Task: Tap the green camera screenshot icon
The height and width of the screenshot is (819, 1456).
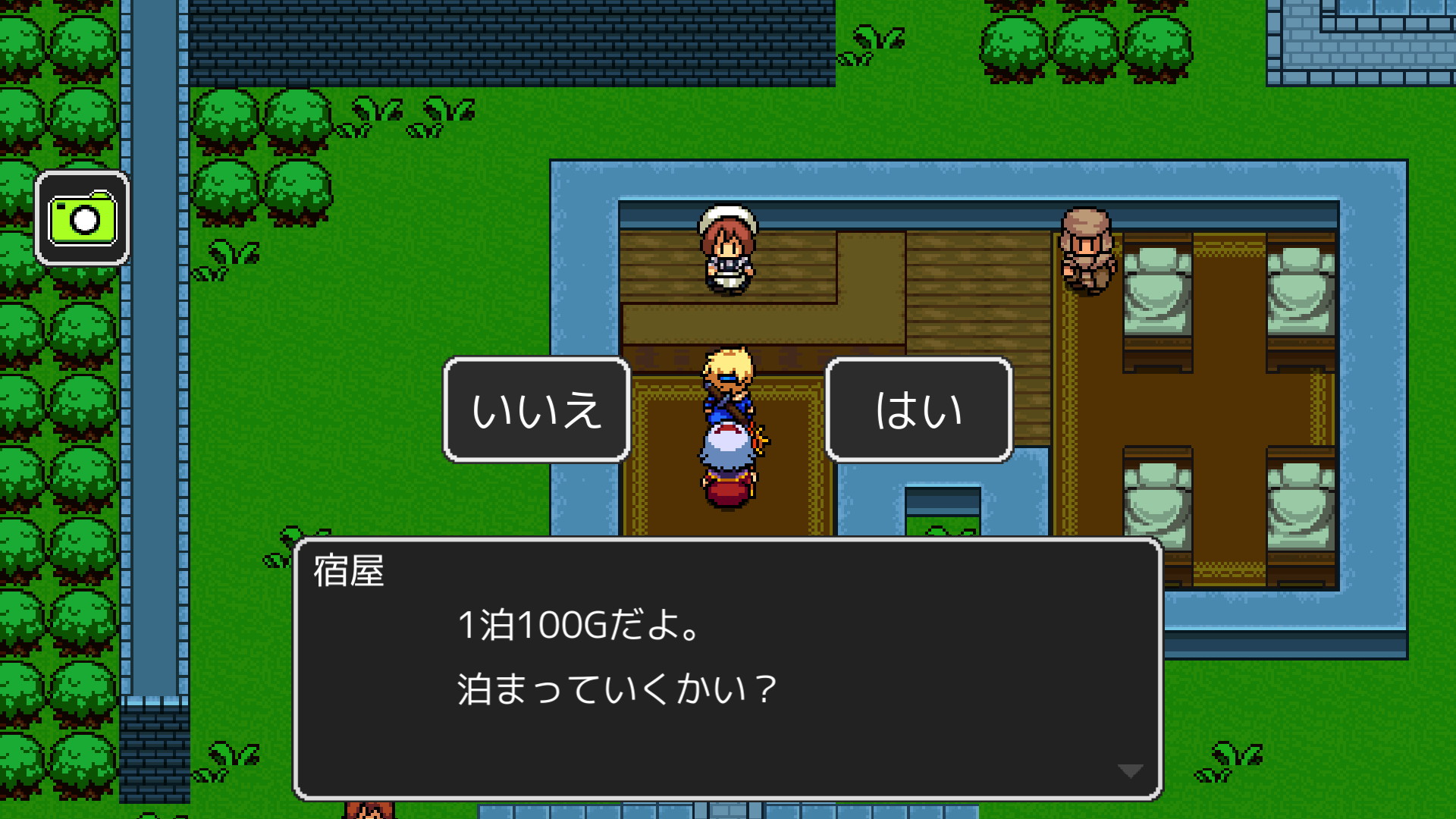Action: click(x=82, y=218)
